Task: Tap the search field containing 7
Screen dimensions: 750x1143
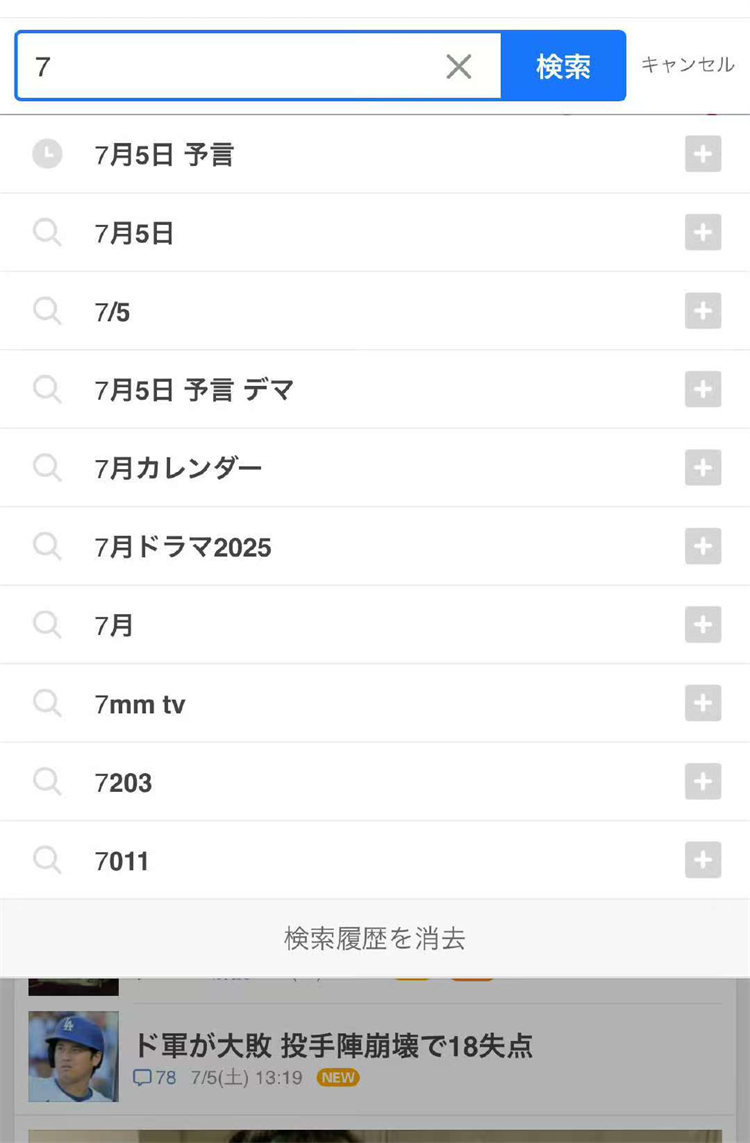Action: tap(230, 67)
